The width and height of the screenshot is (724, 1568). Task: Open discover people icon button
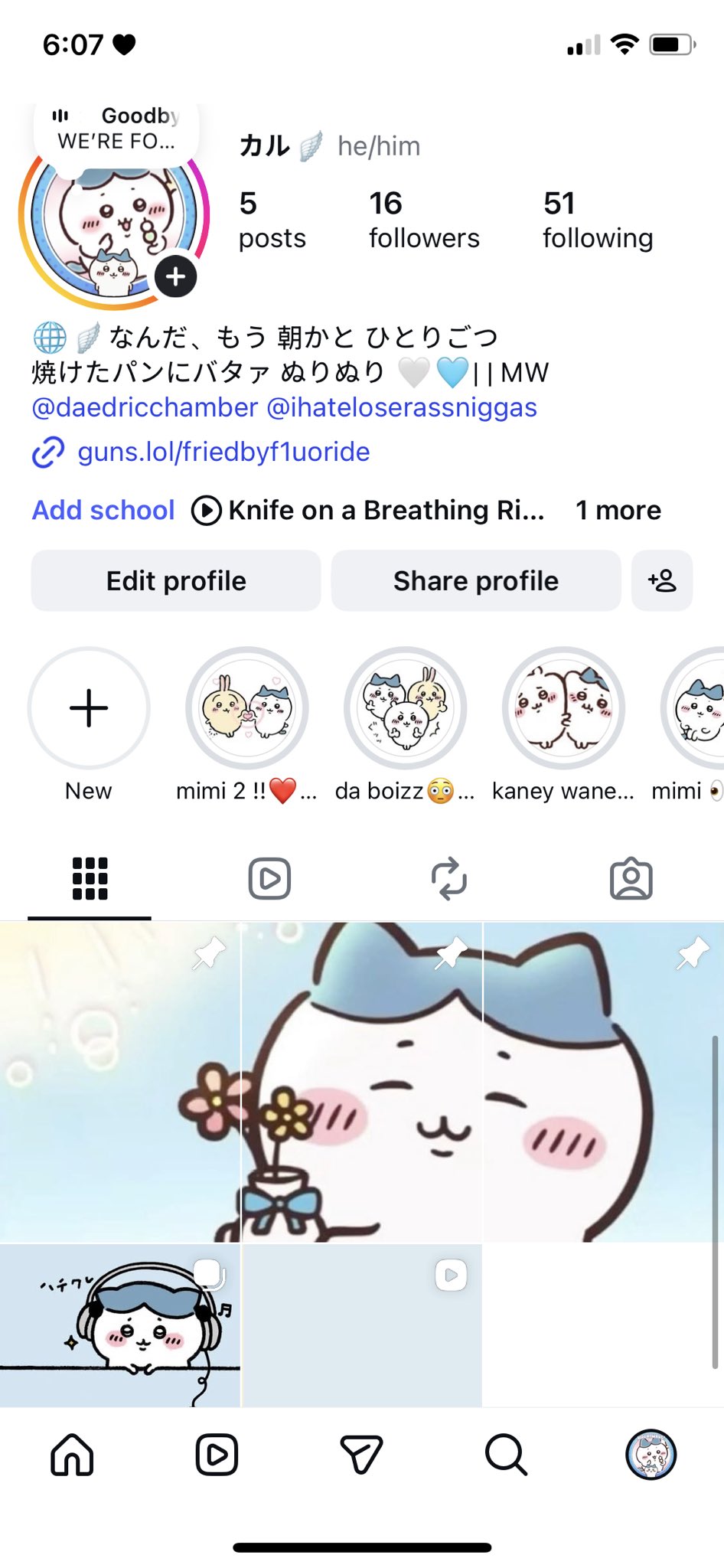[662, 581]
